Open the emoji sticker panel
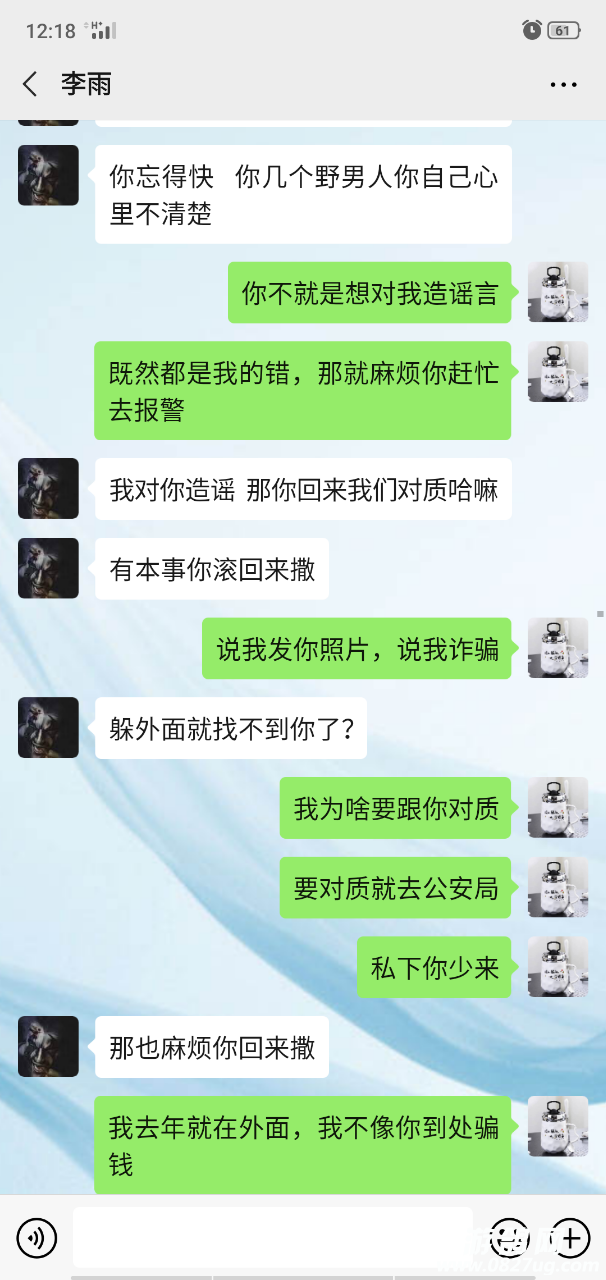 [x=510, y=1238]
